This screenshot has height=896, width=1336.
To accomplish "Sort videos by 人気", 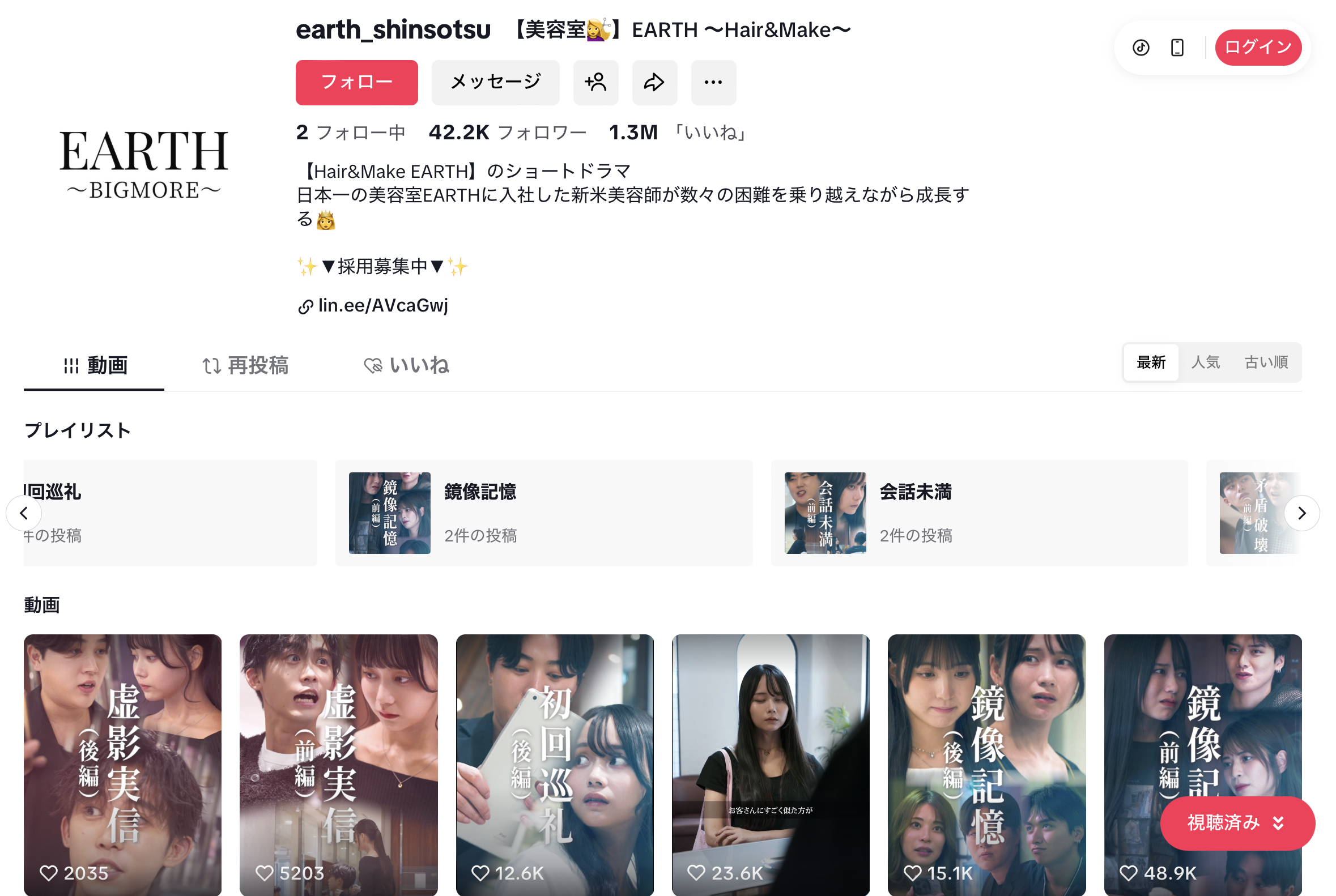I will pos(1205,362).
